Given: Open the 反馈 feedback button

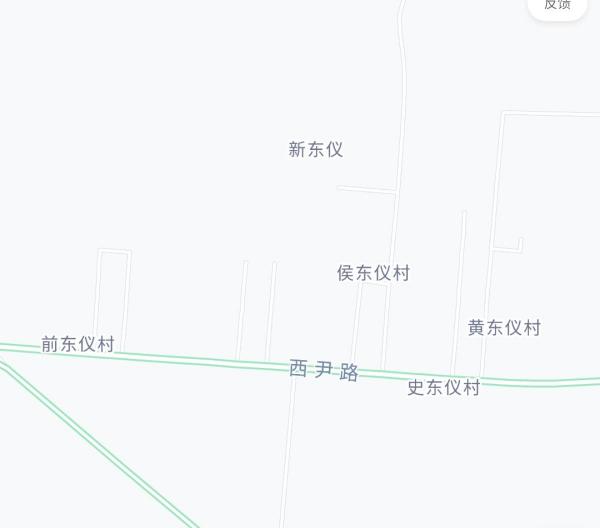Looking at the screenshot, I should (557, 6).
